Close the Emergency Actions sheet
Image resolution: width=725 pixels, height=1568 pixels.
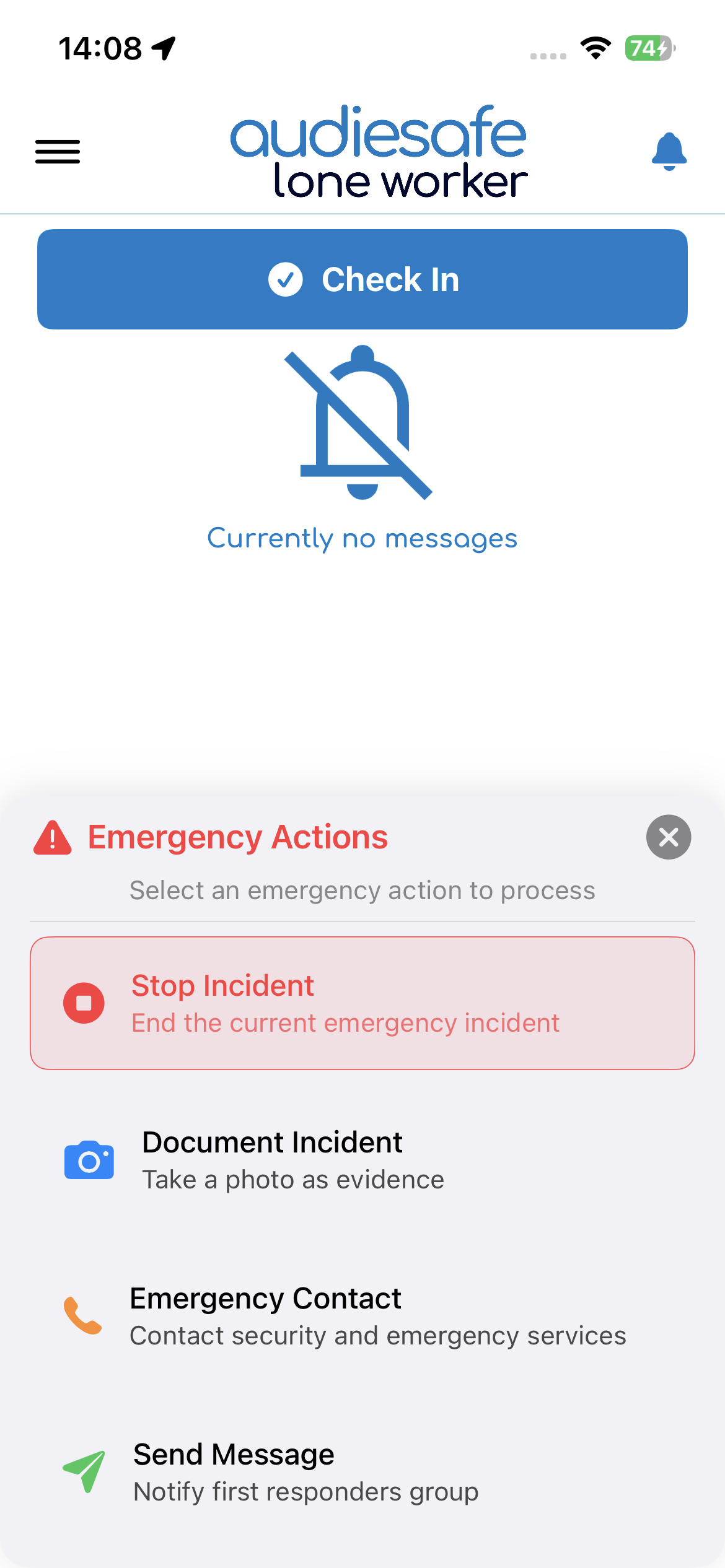(x=668, y=837)
